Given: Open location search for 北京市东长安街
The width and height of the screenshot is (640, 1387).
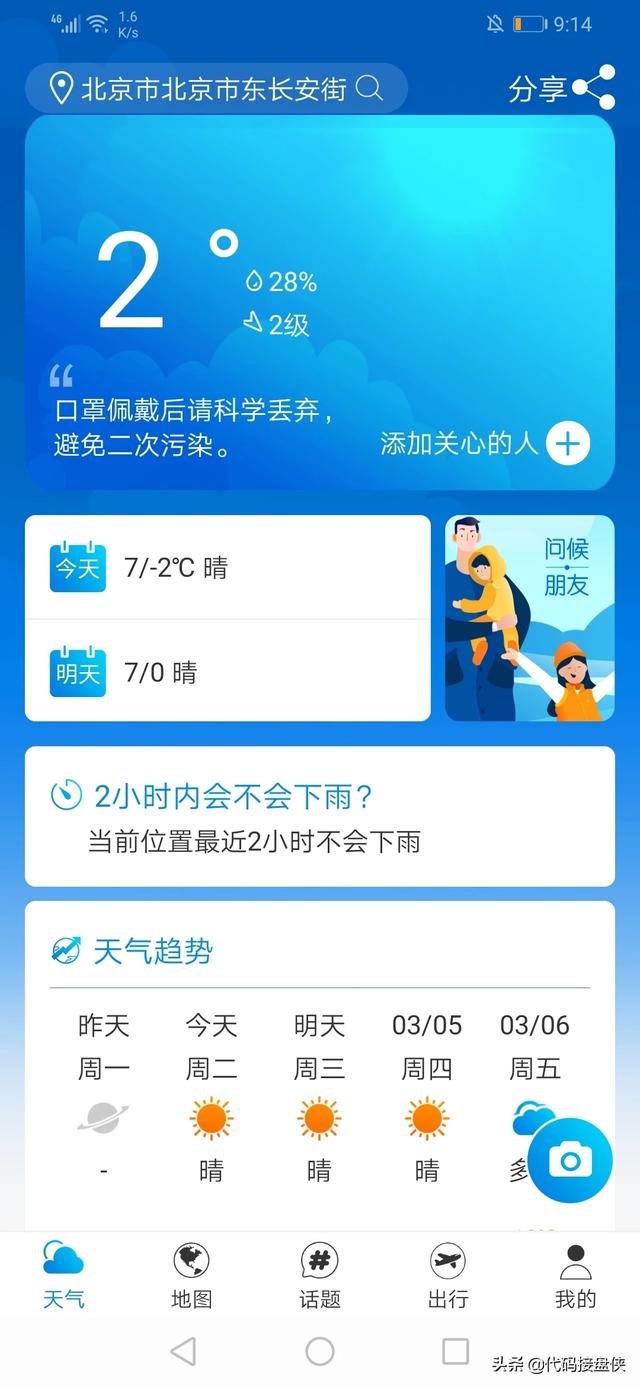Looking at the screenshot, I should point(216,90).
